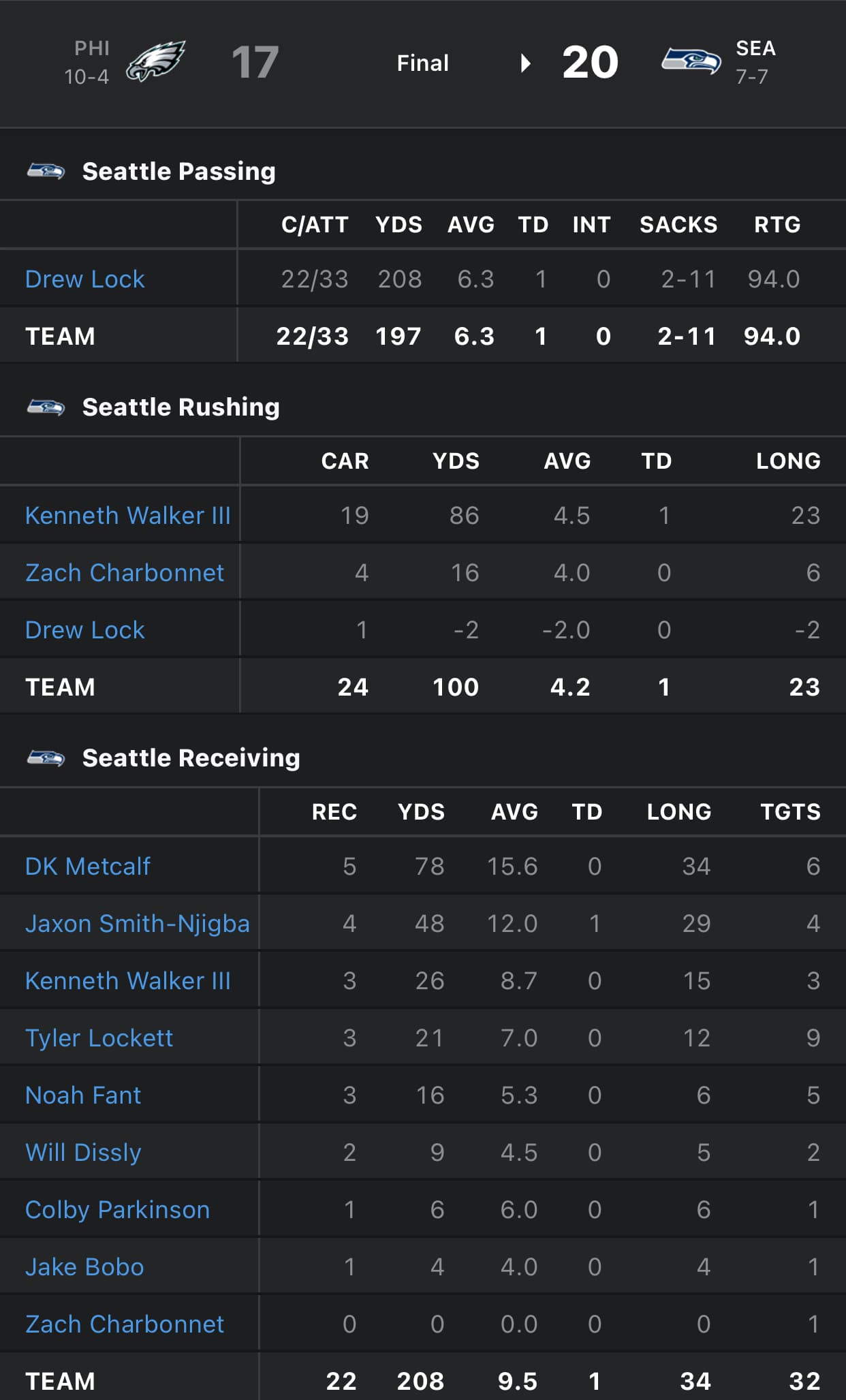The image size is (846, 1400).
Task: Open Jake Bobo's player profile
Action: click(x=84, y=1267)
